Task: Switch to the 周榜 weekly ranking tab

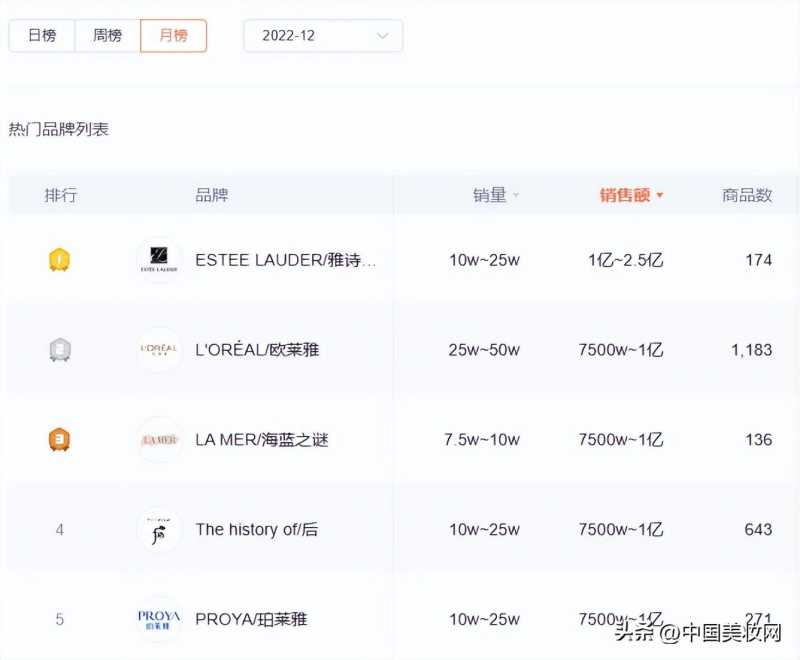Action: (107, 36)
